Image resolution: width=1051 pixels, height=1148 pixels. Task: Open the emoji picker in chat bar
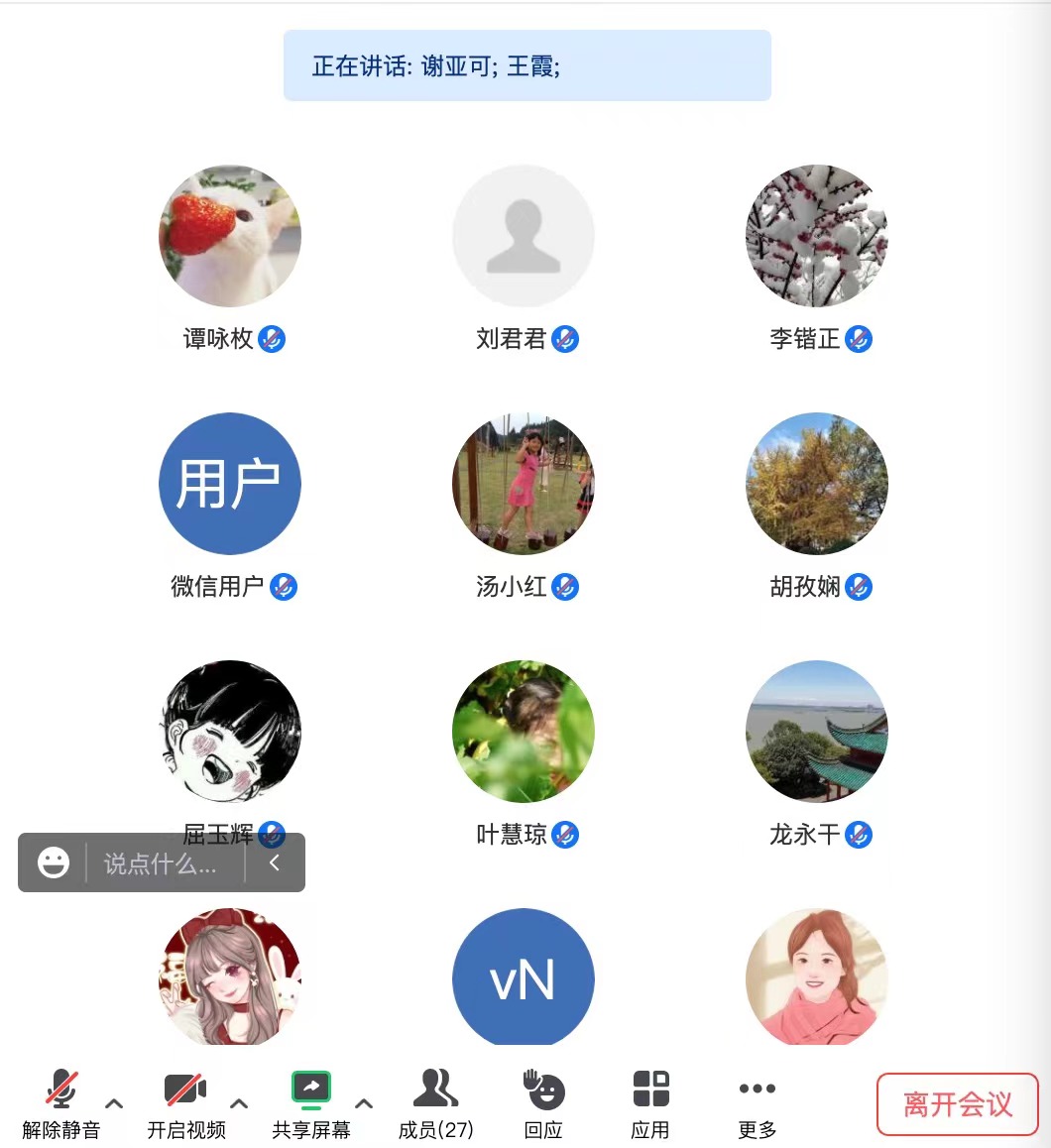pos(54,862)
